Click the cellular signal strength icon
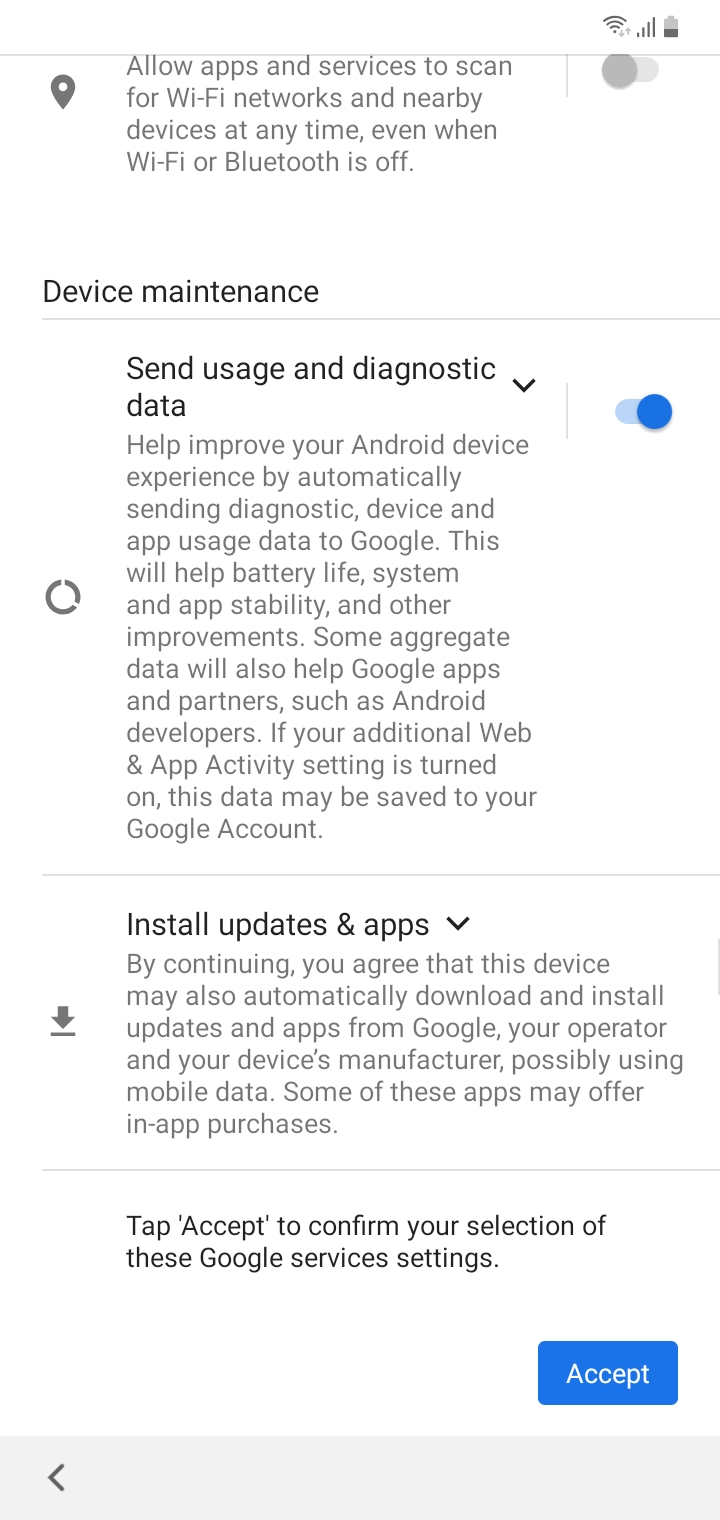This screenshot has height=1520, width=720. click(644, 27)
